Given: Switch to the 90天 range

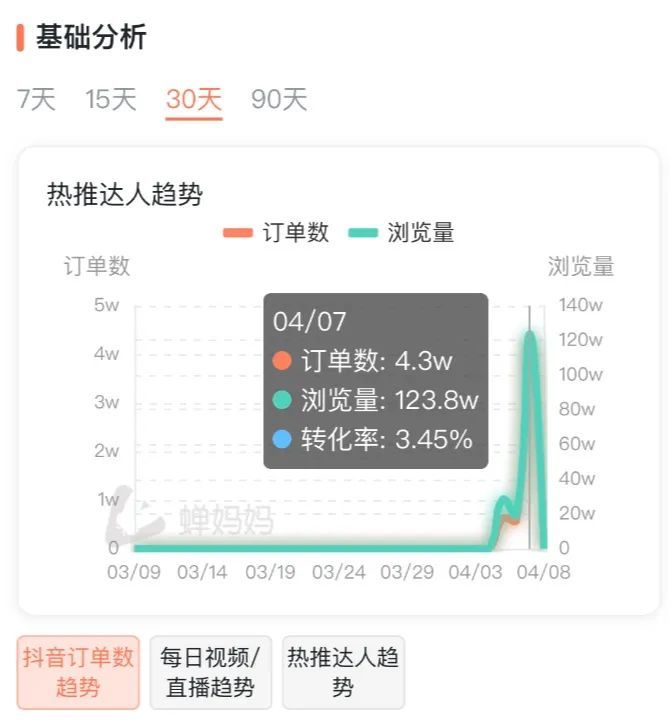Looking at the screenshot, I should tap(279, 99).
